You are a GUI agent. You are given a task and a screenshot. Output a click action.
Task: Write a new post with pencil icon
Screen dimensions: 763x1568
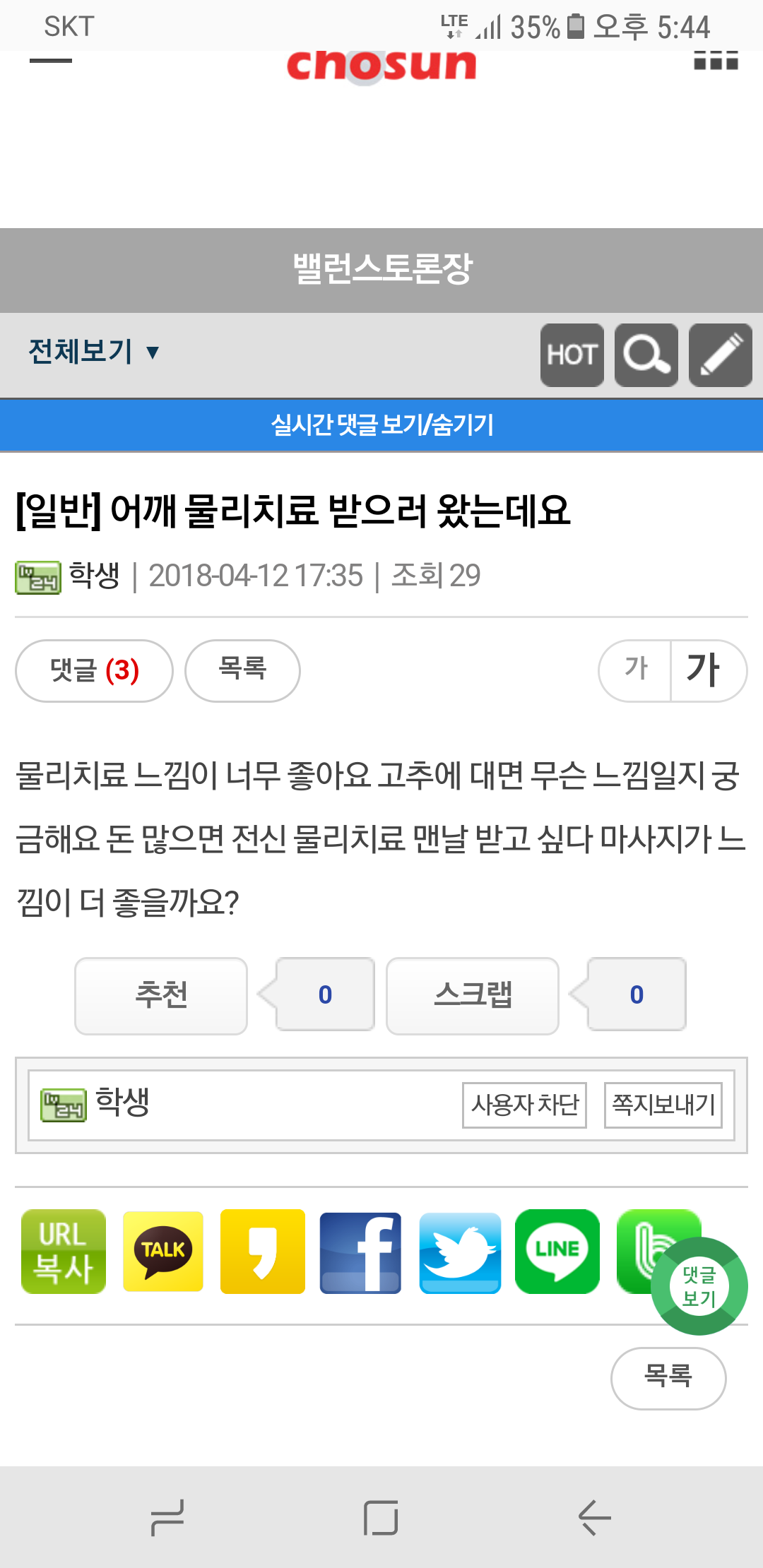tap(720, 355)
